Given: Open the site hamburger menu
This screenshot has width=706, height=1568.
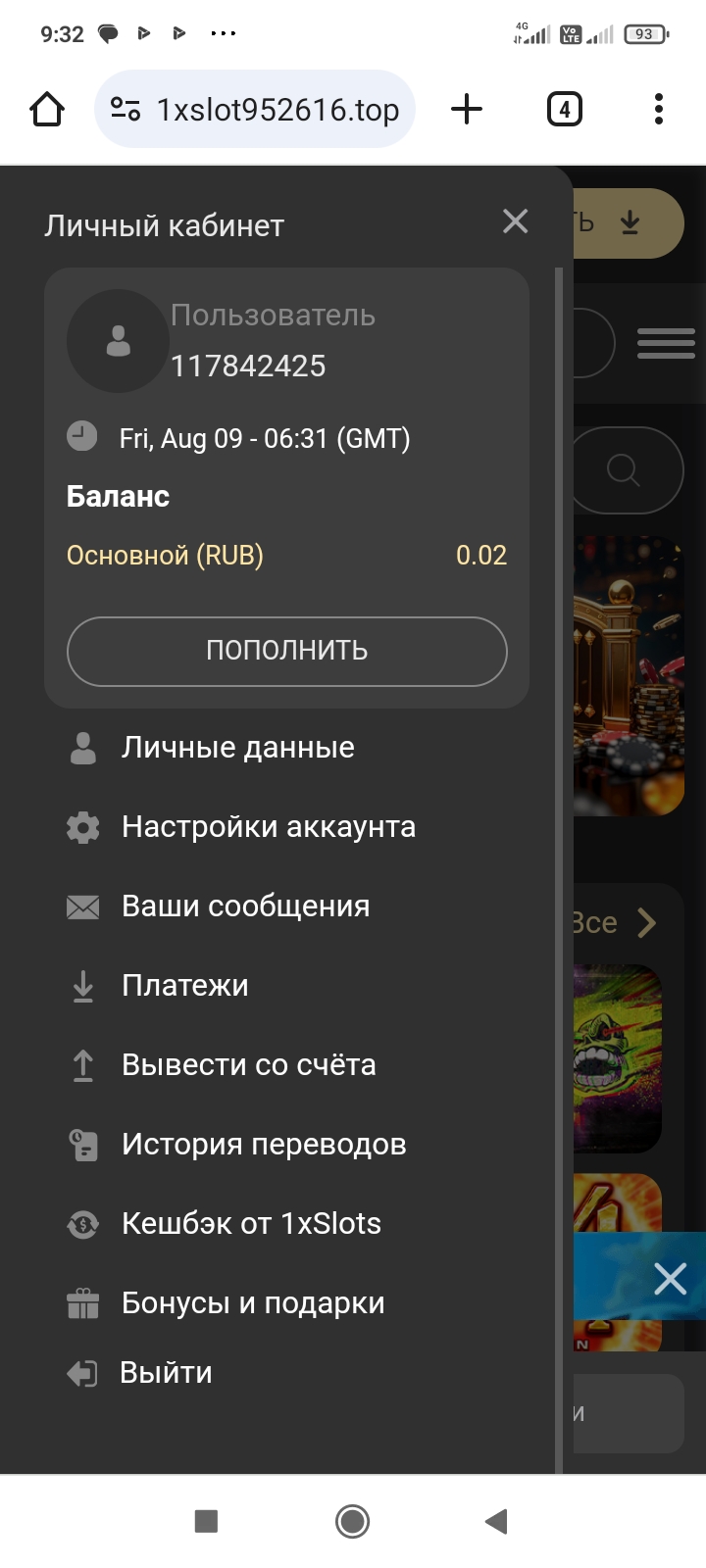Looking at the screenshot, I should point(666,343).
